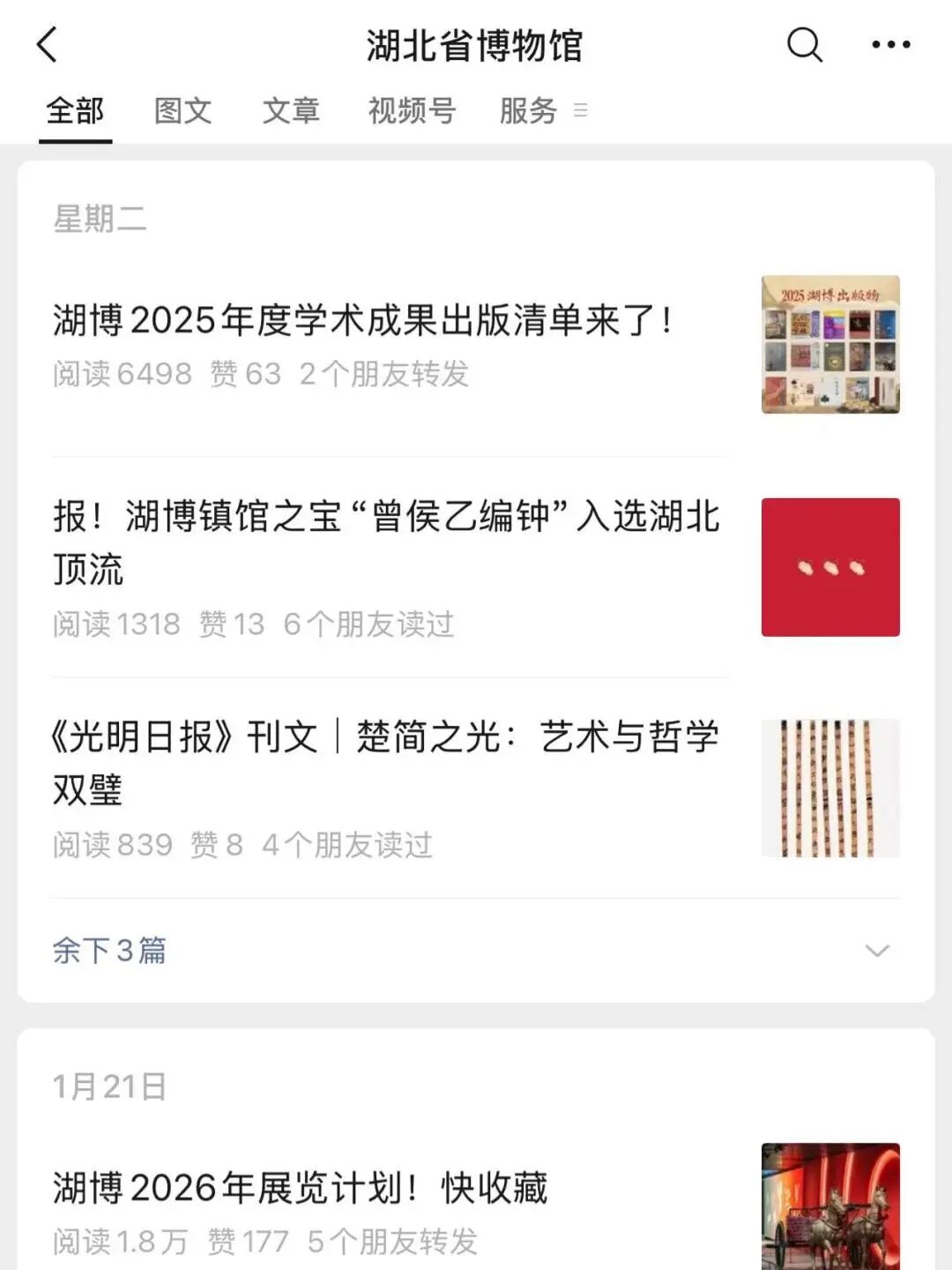Screen dimensions: 952x1270
Task: Open the three-dot more options menu
Action: pos(890,44)
